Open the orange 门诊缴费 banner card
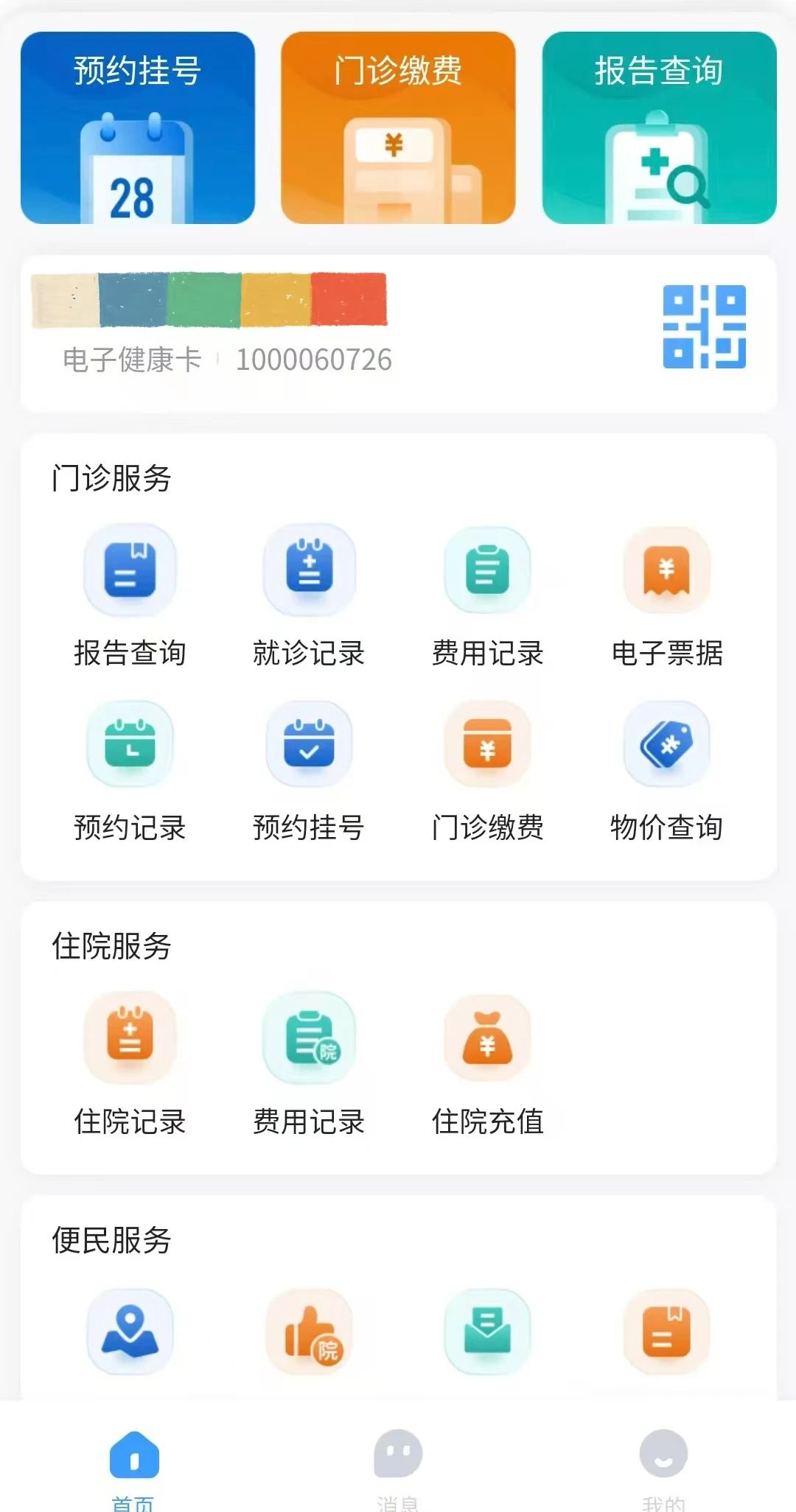This screenshot has height=1512, width=796. [x=398, y=127]
